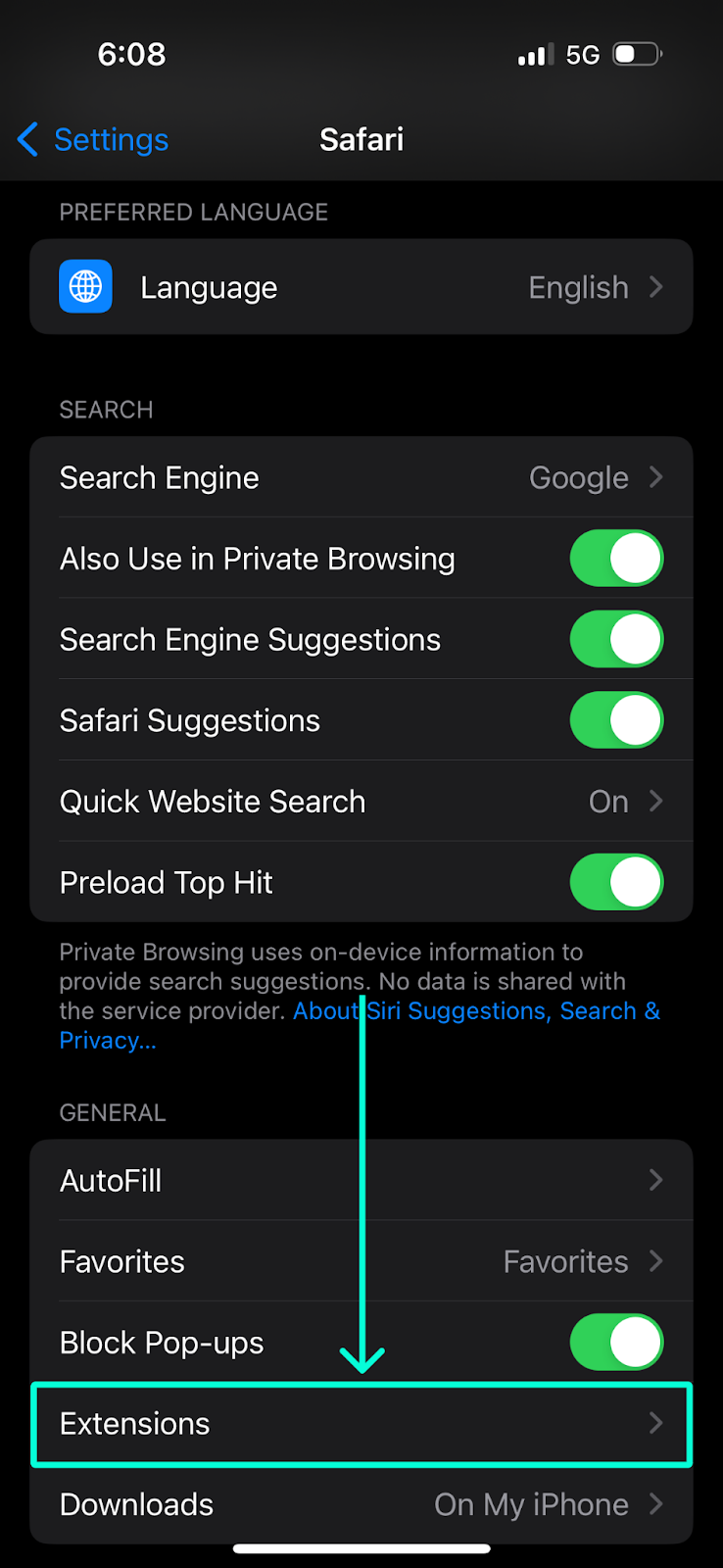Open Extensions
This screenshot has height=1568, width=723.
[x=361, y=1424]
